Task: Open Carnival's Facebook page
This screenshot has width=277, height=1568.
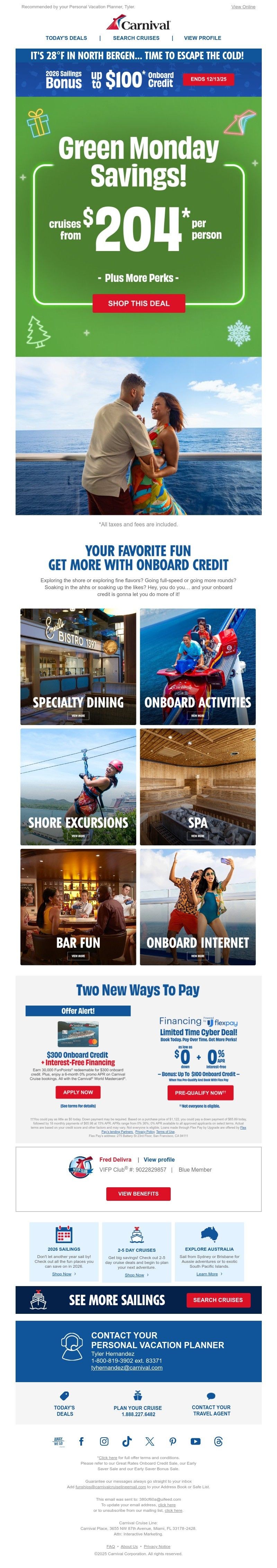Action: (81, 1441)
